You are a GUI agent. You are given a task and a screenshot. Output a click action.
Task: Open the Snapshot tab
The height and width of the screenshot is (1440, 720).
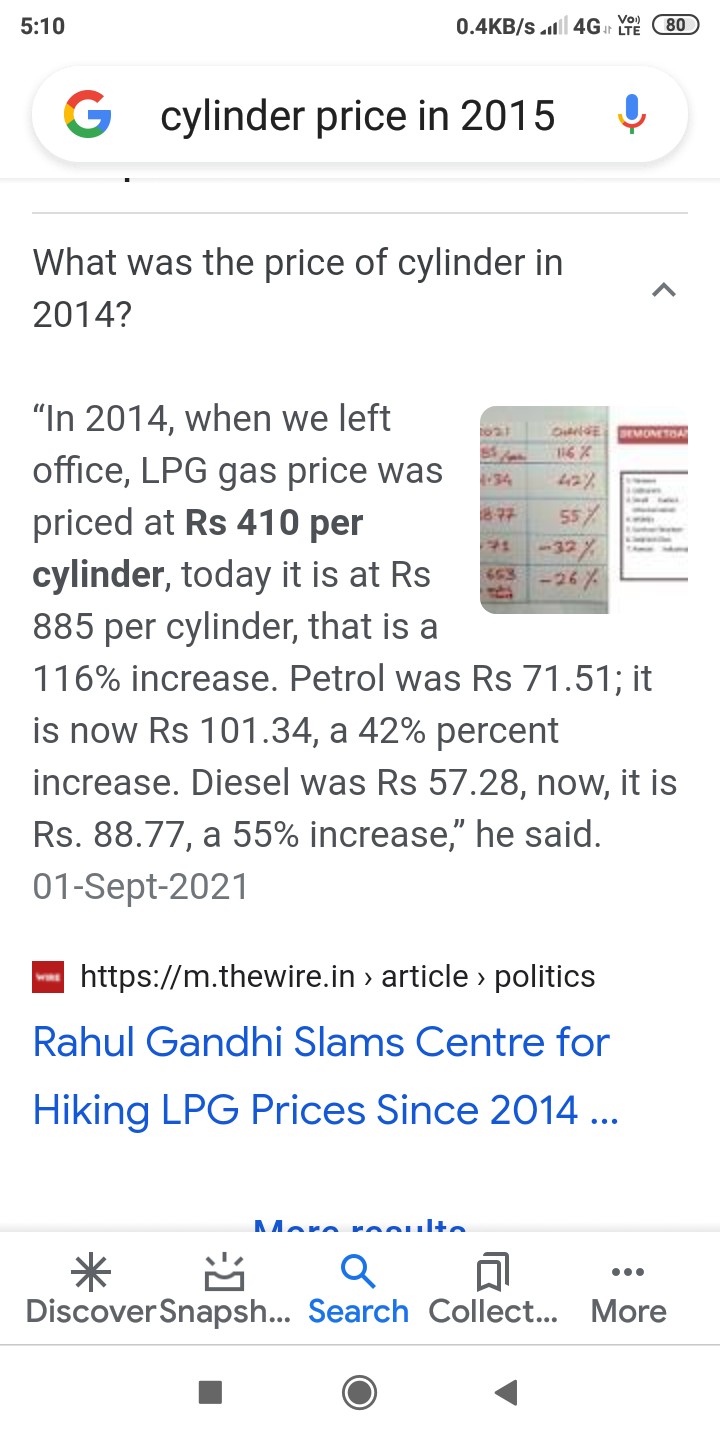point(225,1290)
